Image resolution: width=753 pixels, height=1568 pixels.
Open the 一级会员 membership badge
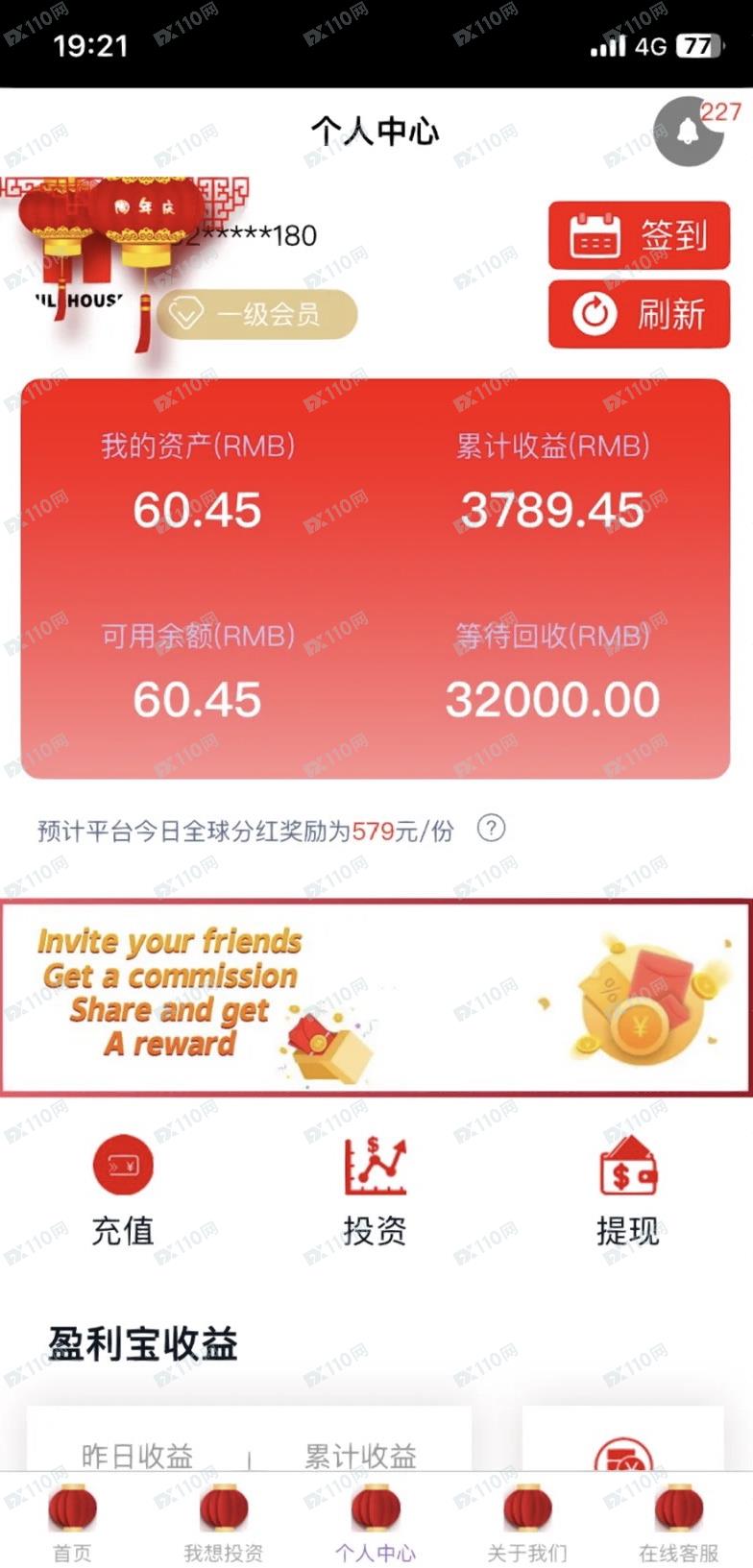(x=257, y=314)
